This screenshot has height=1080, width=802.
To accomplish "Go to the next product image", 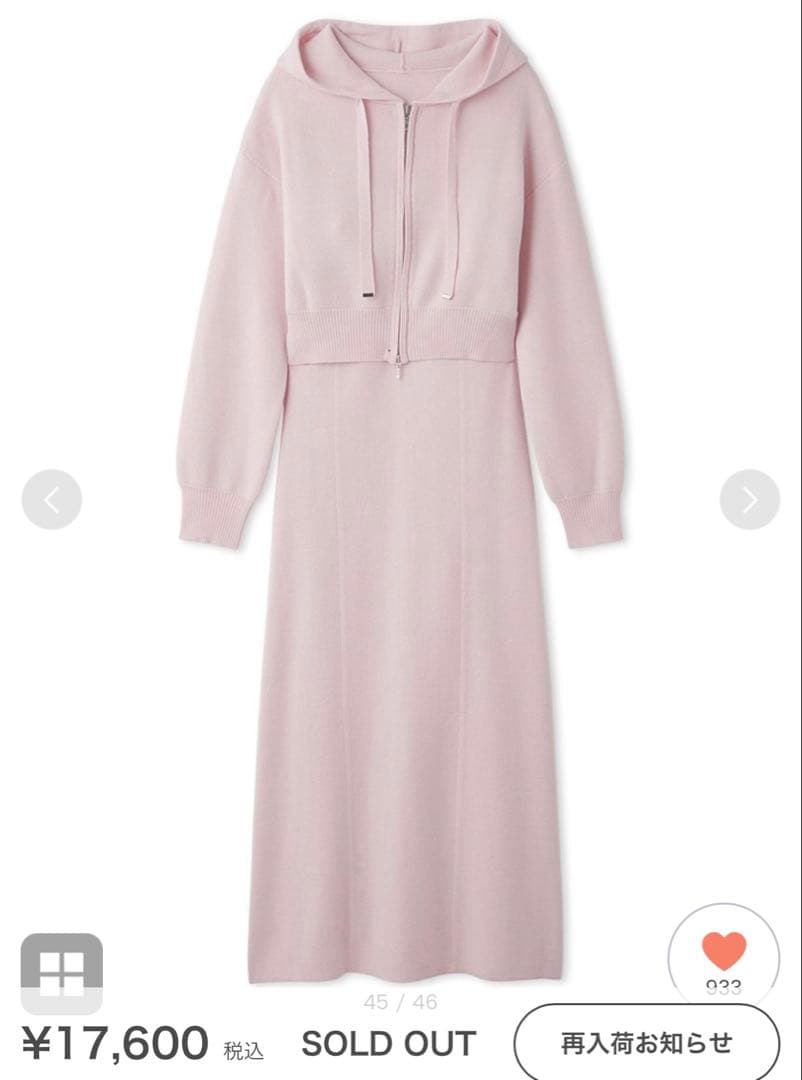I will (749, 499).
